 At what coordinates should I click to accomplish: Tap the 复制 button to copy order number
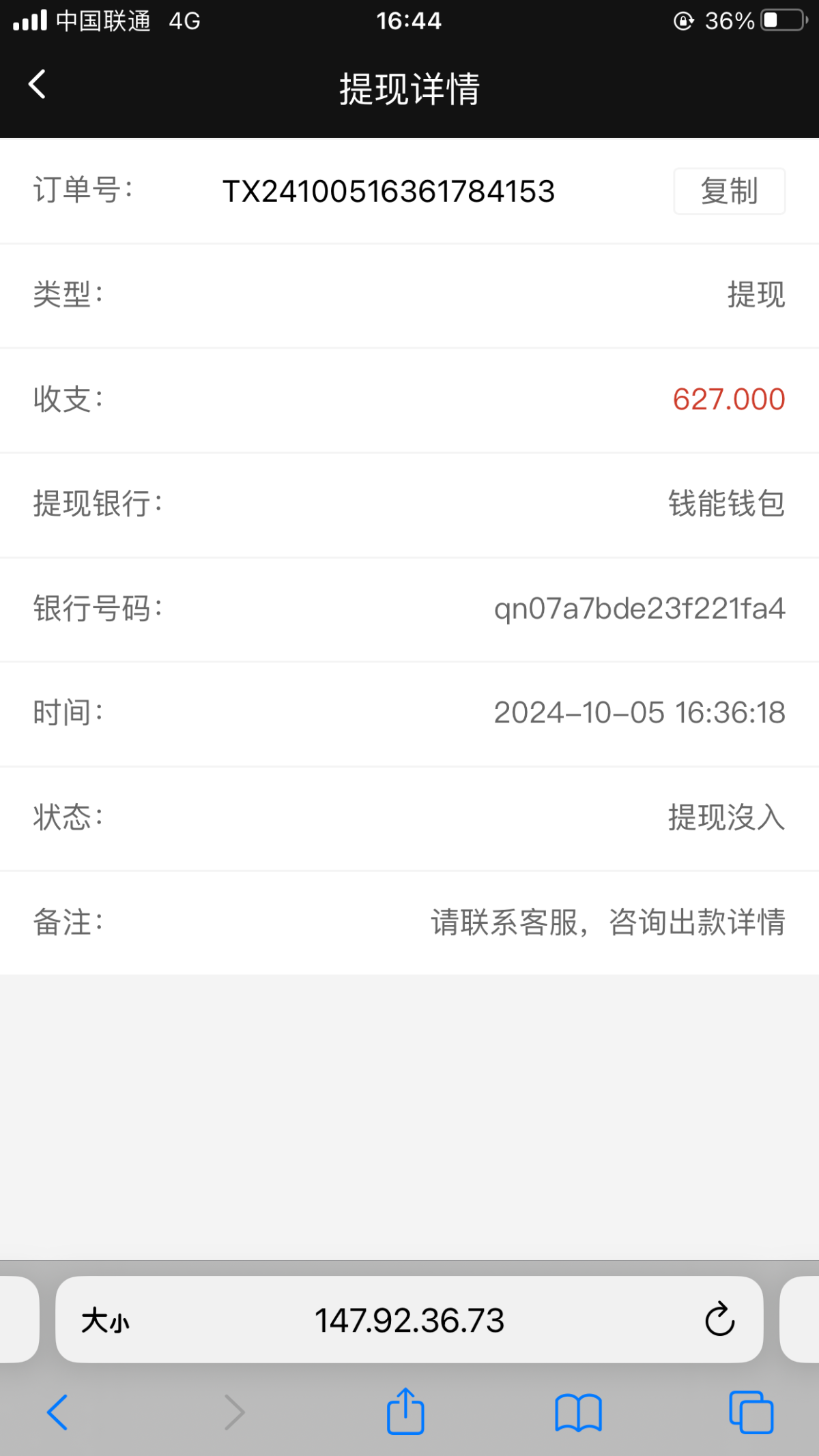click(728, 190)
